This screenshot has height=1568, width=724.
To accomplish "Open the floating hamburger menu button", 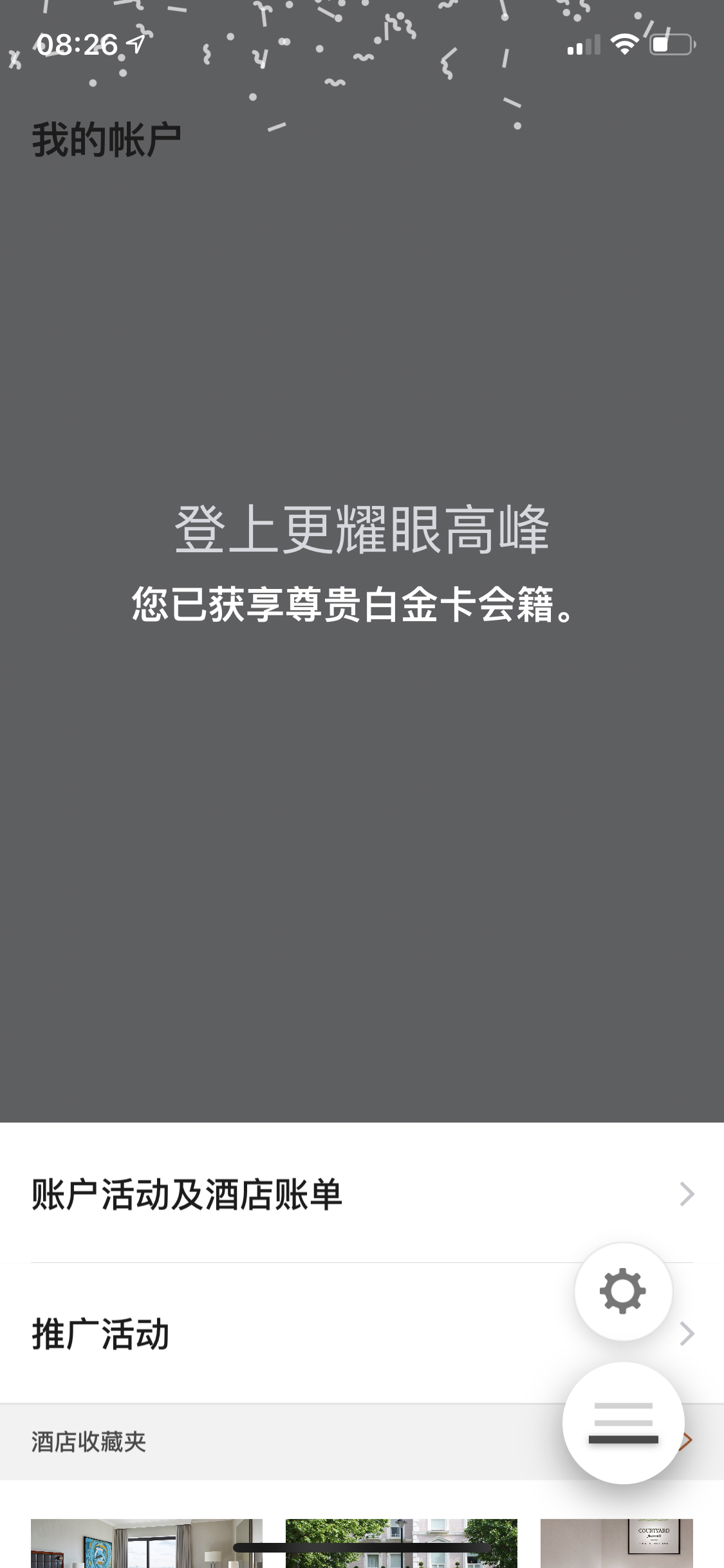I will pyautogui.click(x=623, y=1423).
